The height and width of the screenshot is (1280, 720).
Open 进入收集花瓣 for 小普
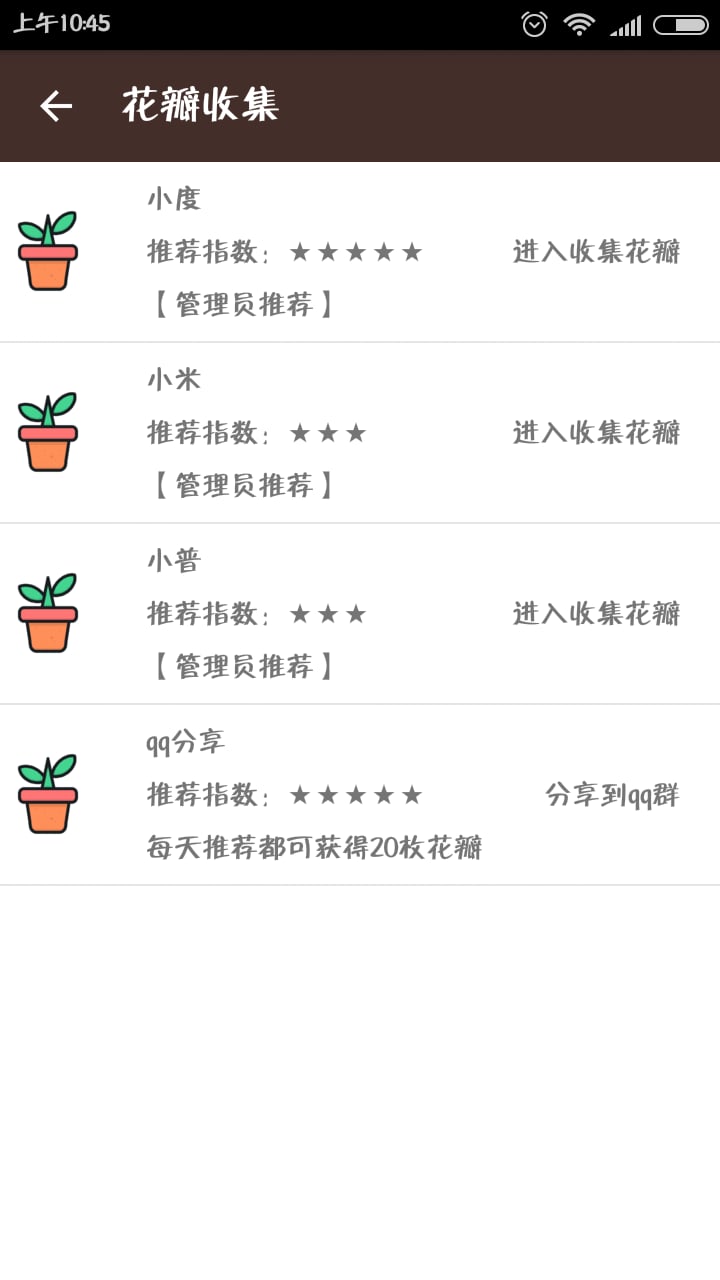597,614
